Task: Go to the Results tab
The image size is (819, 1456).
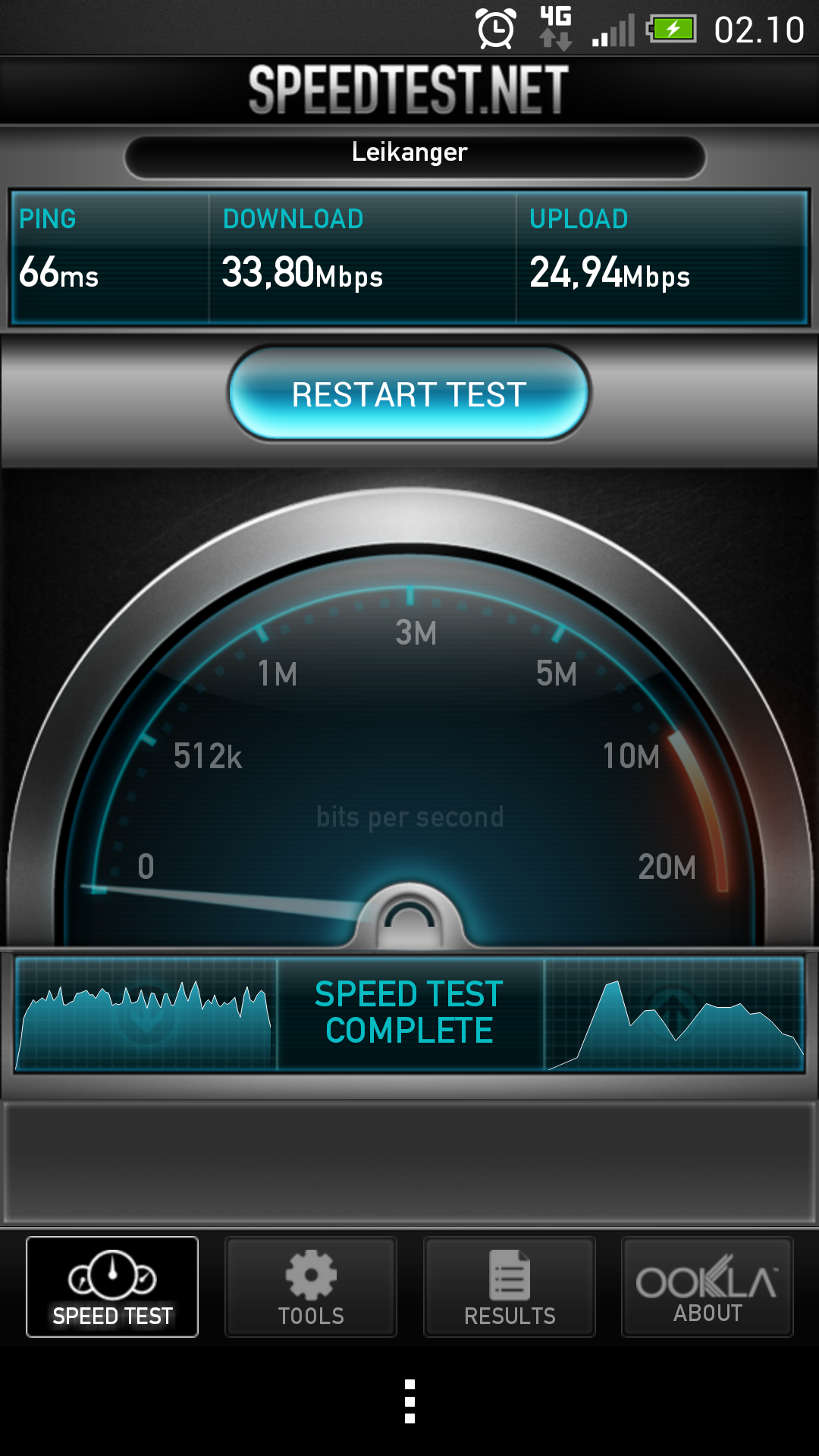Action: click(x=510, y=1287)
